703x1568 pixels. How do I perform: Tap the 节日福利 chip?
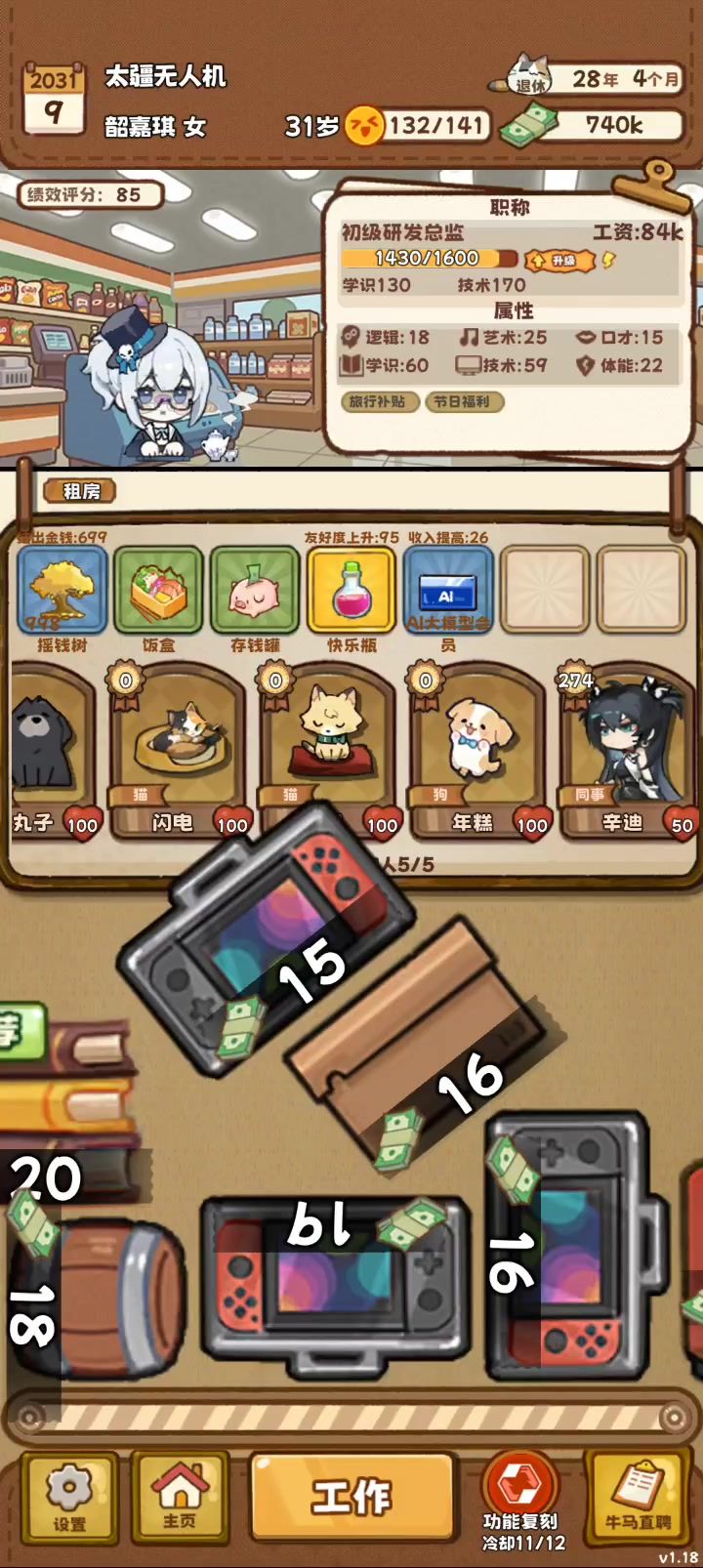464,401
